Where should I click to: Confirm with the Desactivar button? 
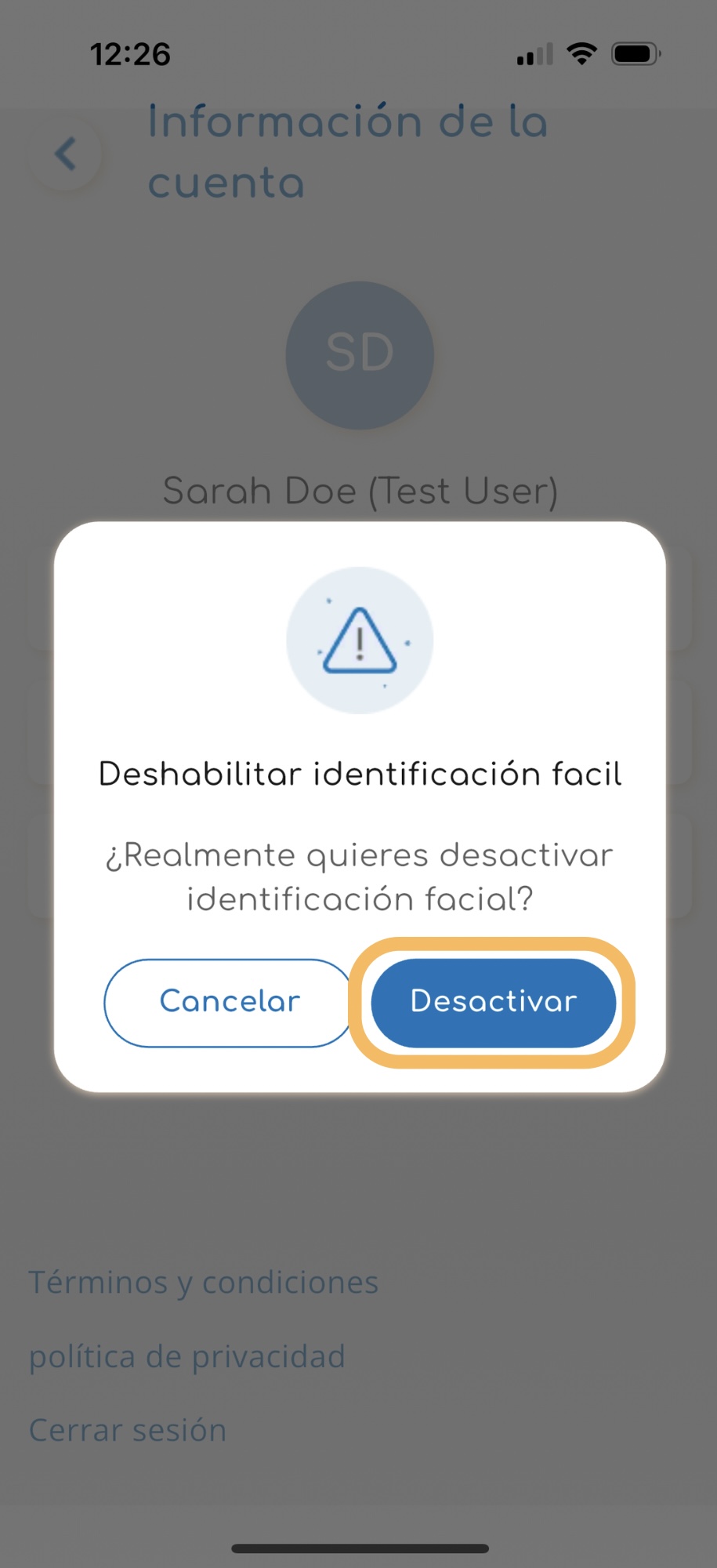[493, 1002]
